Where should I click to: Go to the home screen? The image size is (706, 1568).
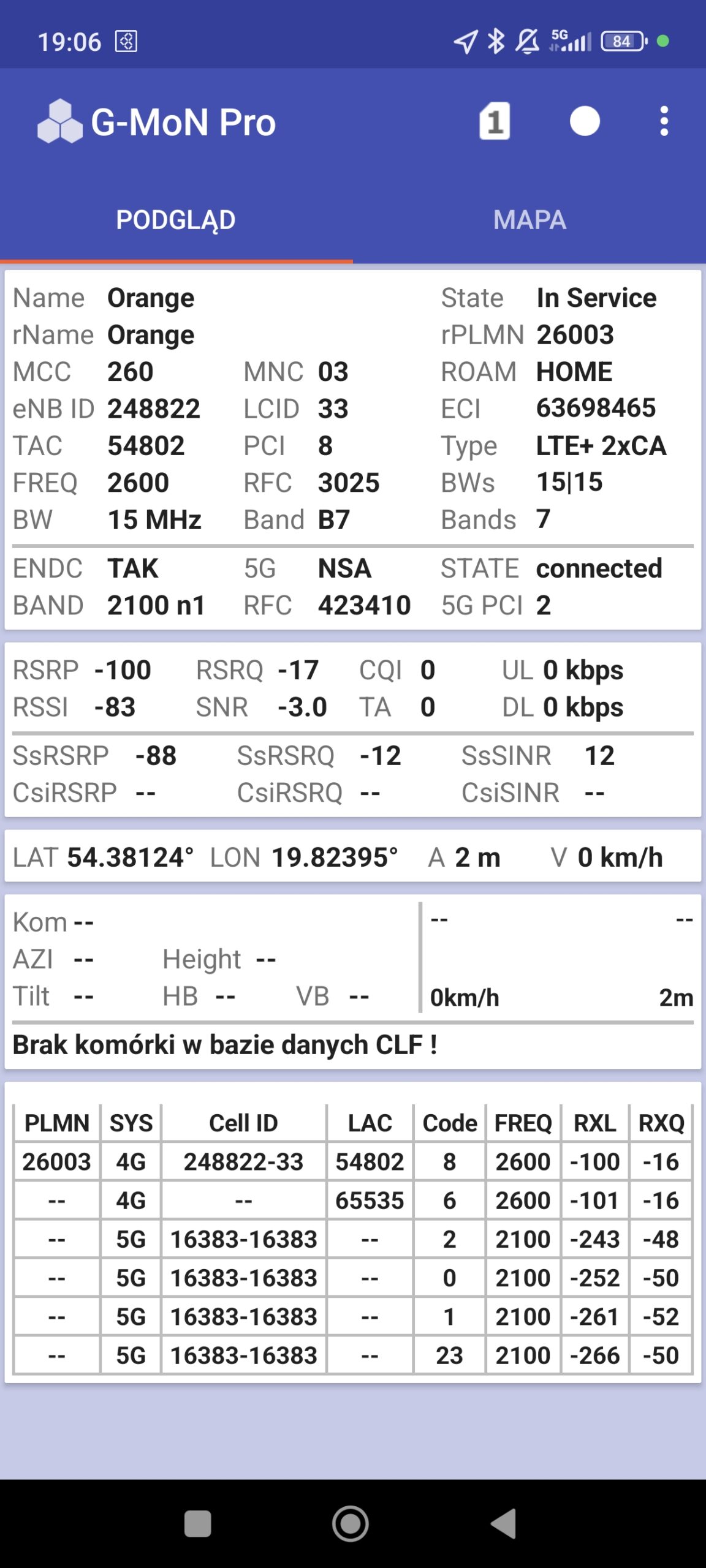pyautogui.click(x=351, y=1523)
